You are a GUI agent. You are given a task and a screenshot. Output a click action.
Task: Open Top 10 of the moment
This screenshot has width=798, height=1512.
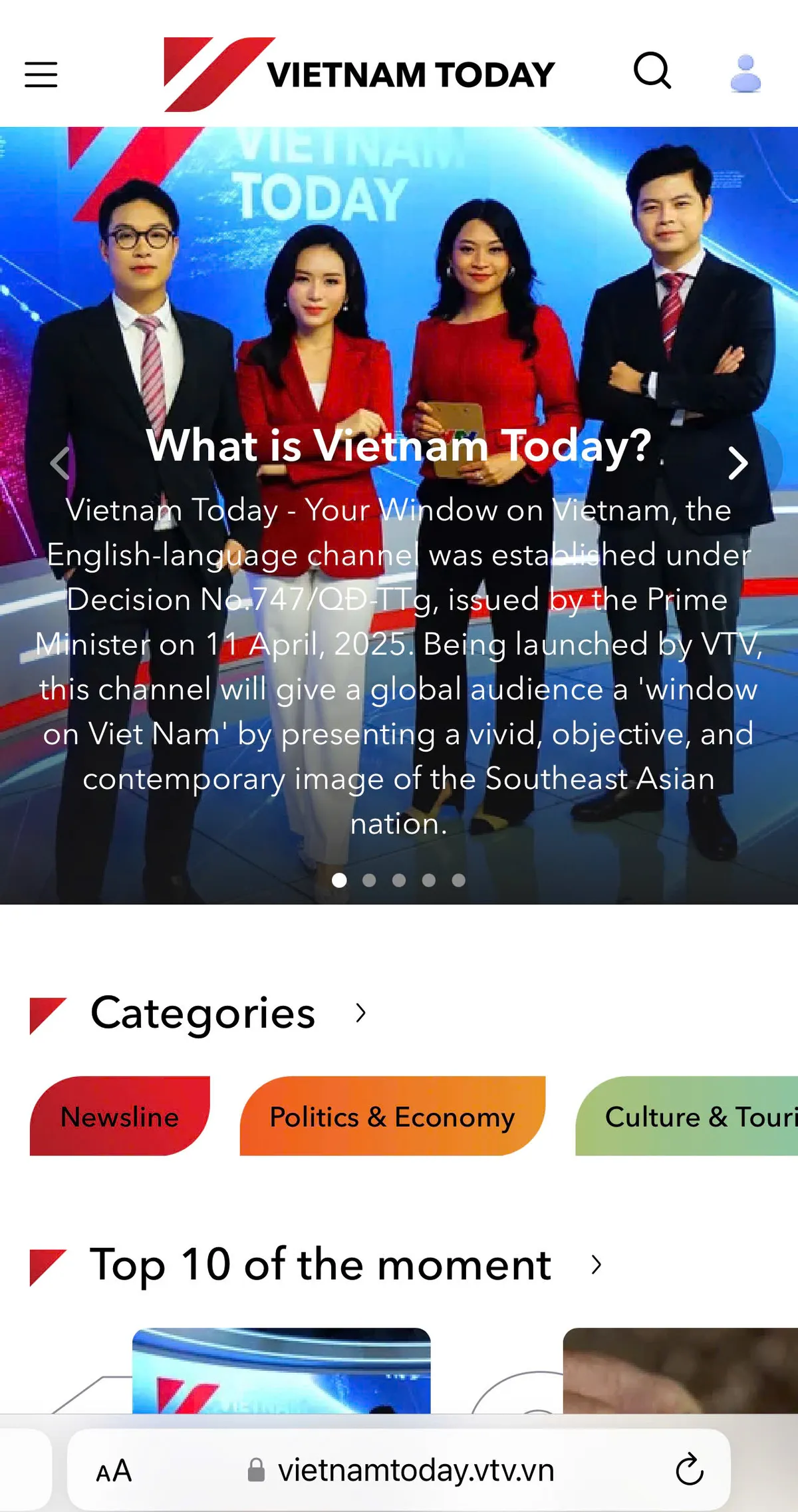click(x=596, y=1265)
